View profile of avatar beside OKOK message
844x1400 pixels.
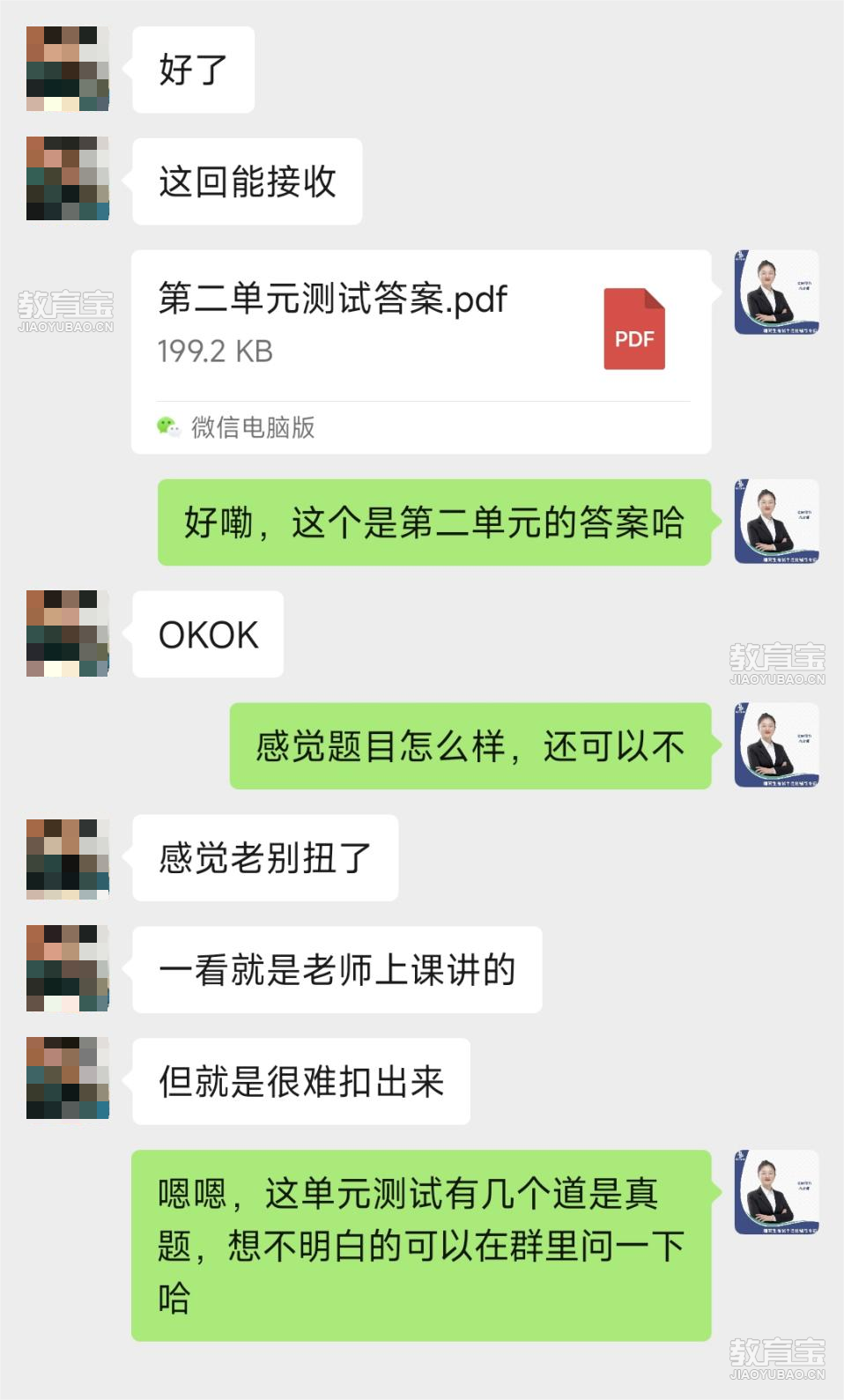tap(68, 633)
